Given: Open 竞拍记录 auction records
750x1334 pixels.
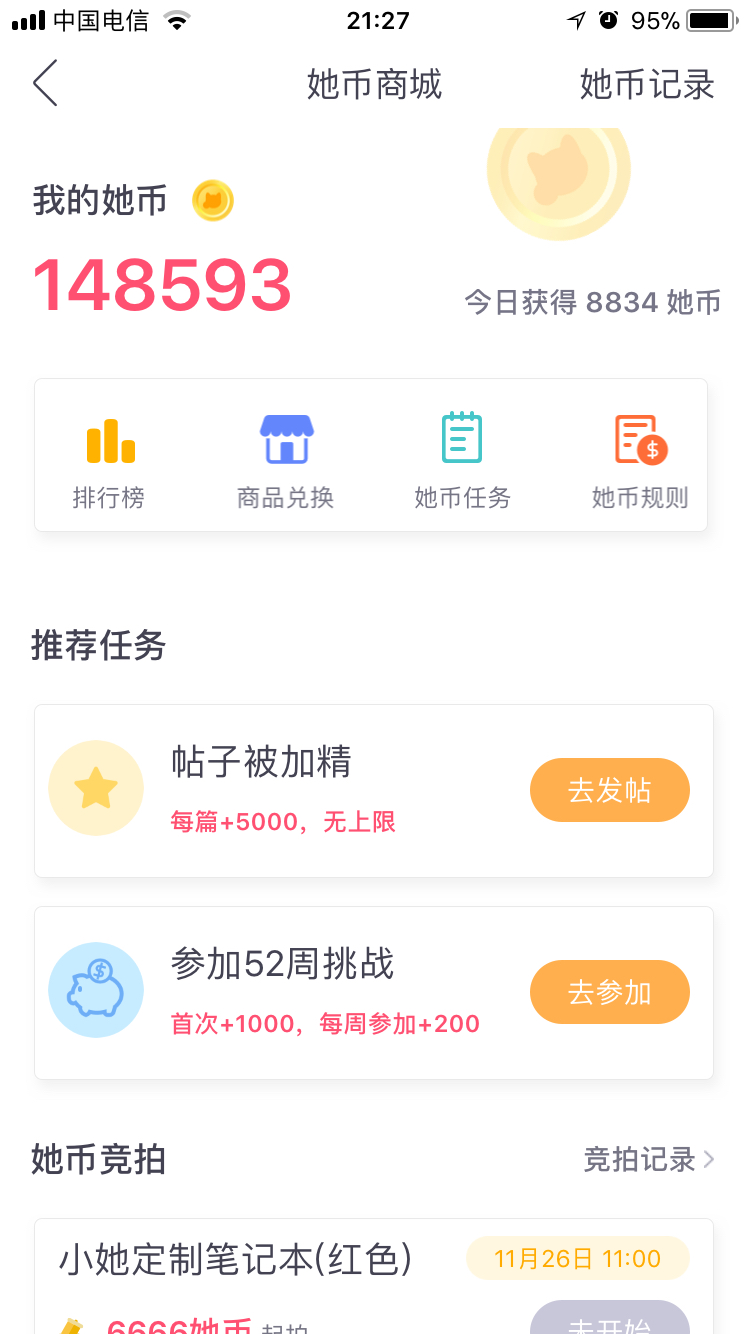Looking at the screenshot, I should (x=649, y=1159).
